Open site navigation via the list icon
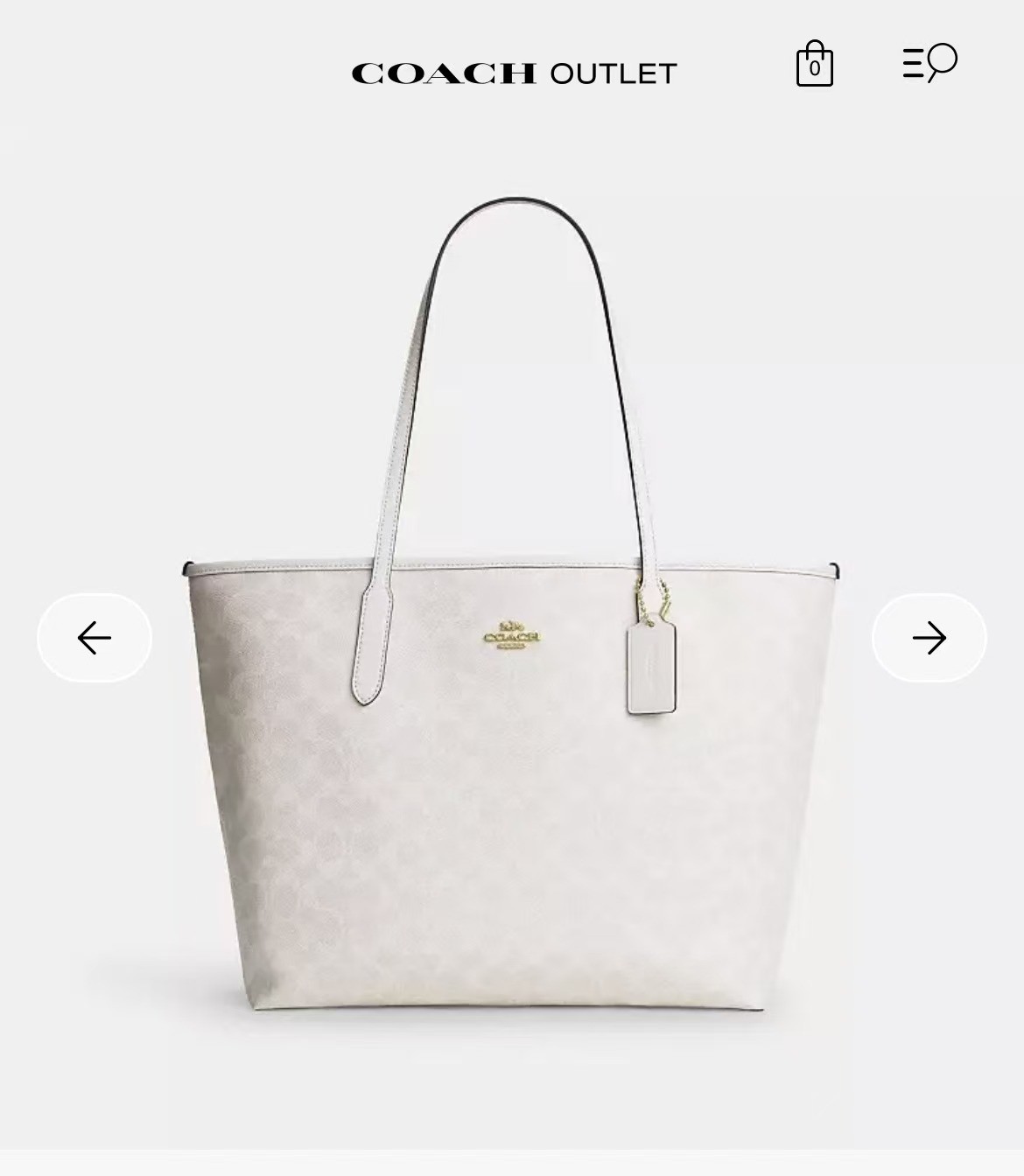 click(x=915, y=61)
